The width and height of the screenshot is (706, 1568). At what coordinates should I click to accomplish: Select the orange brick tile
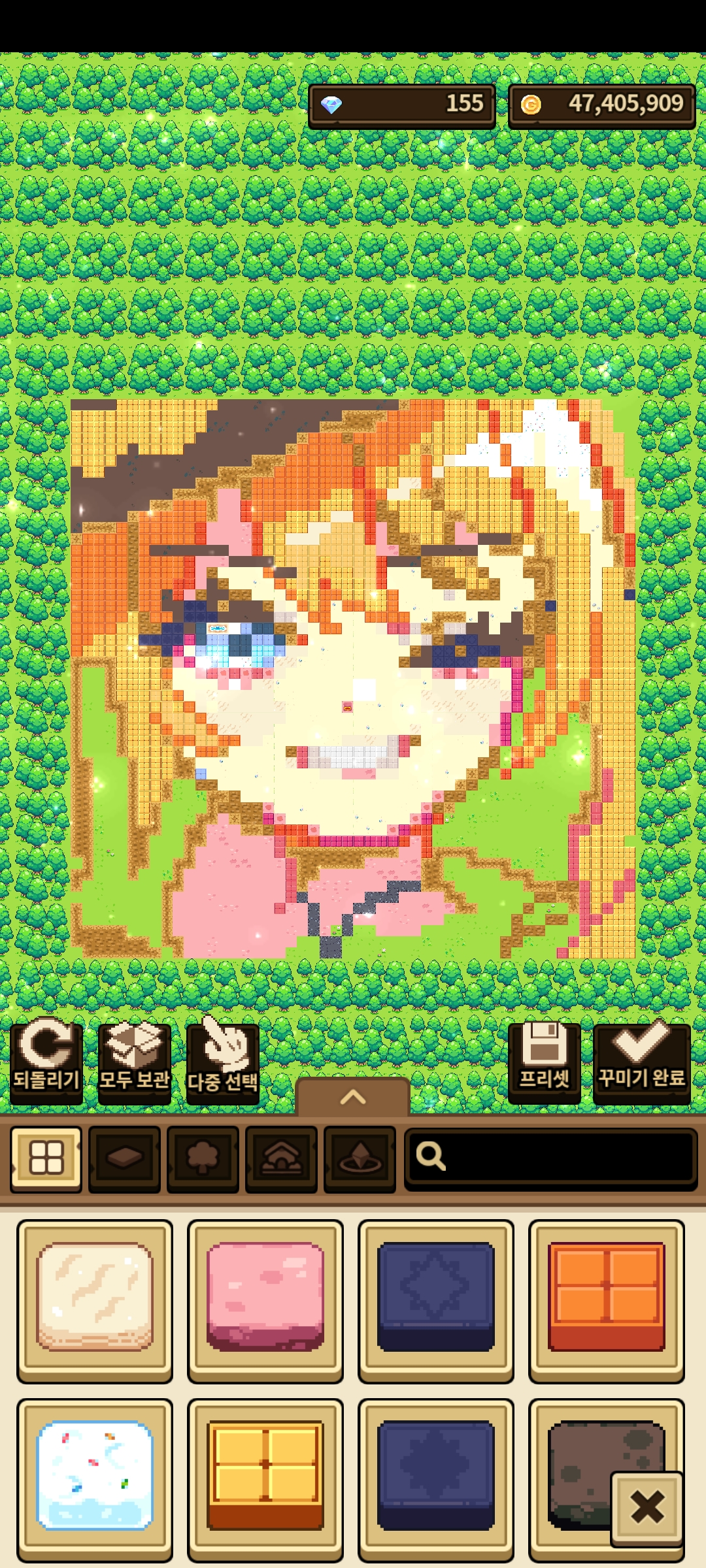pos(607,1300)
